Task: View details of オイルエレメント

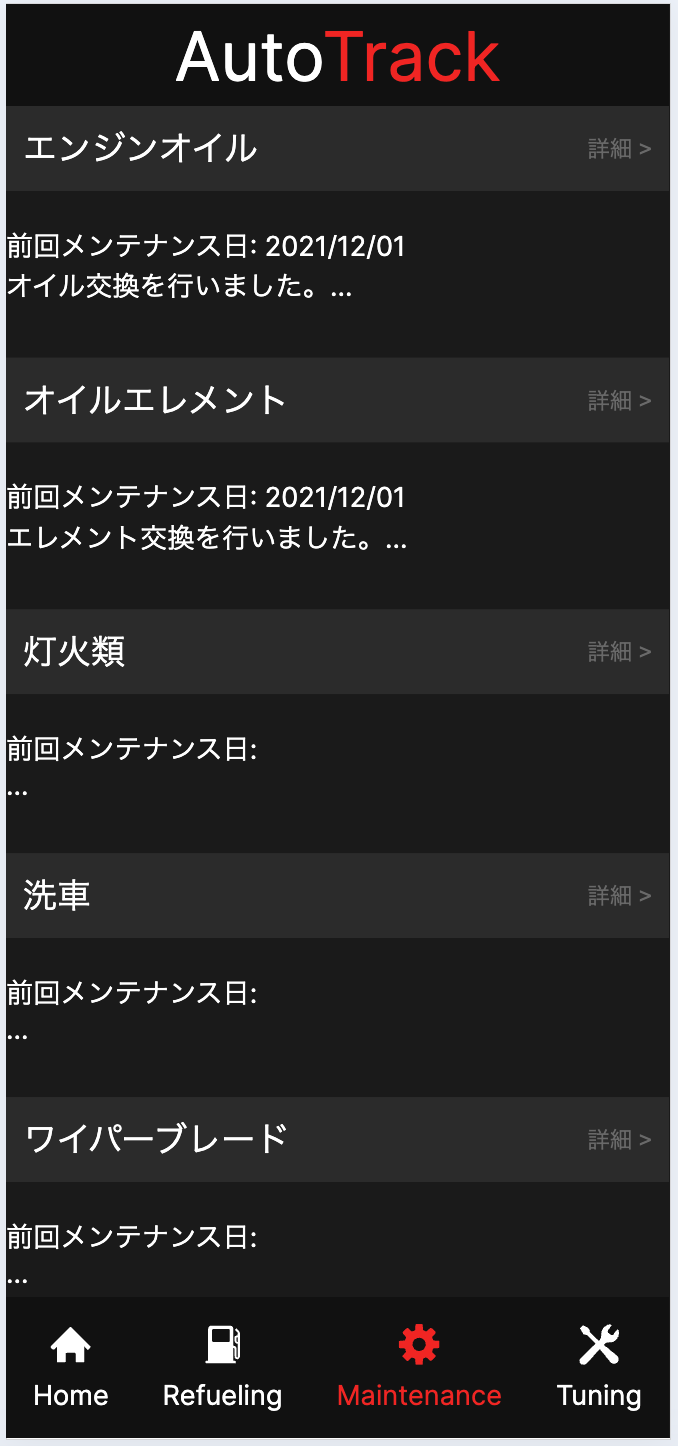Action: pyautogui.click(x=619, y=401)
